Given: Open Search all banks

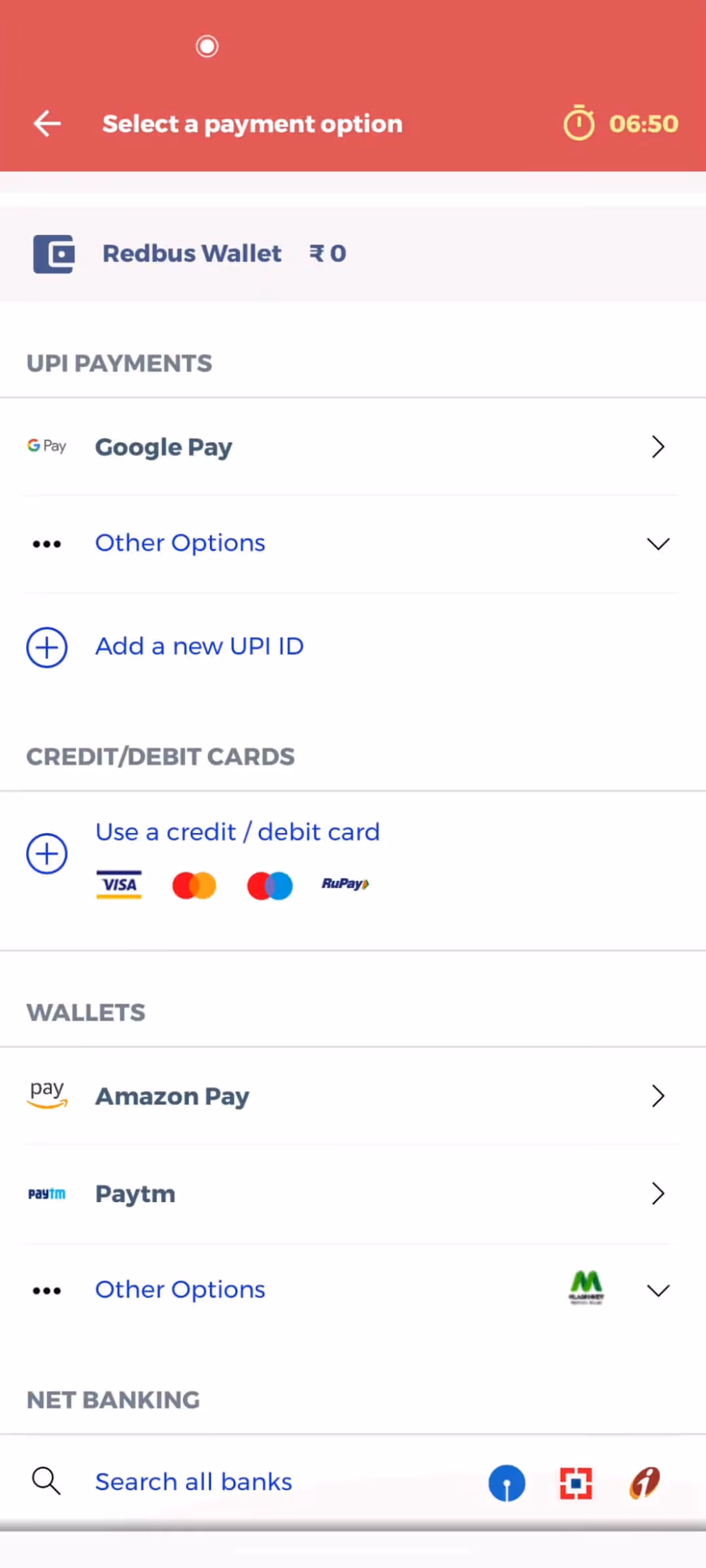Looking at the screenshot, I should (353, 1482).
